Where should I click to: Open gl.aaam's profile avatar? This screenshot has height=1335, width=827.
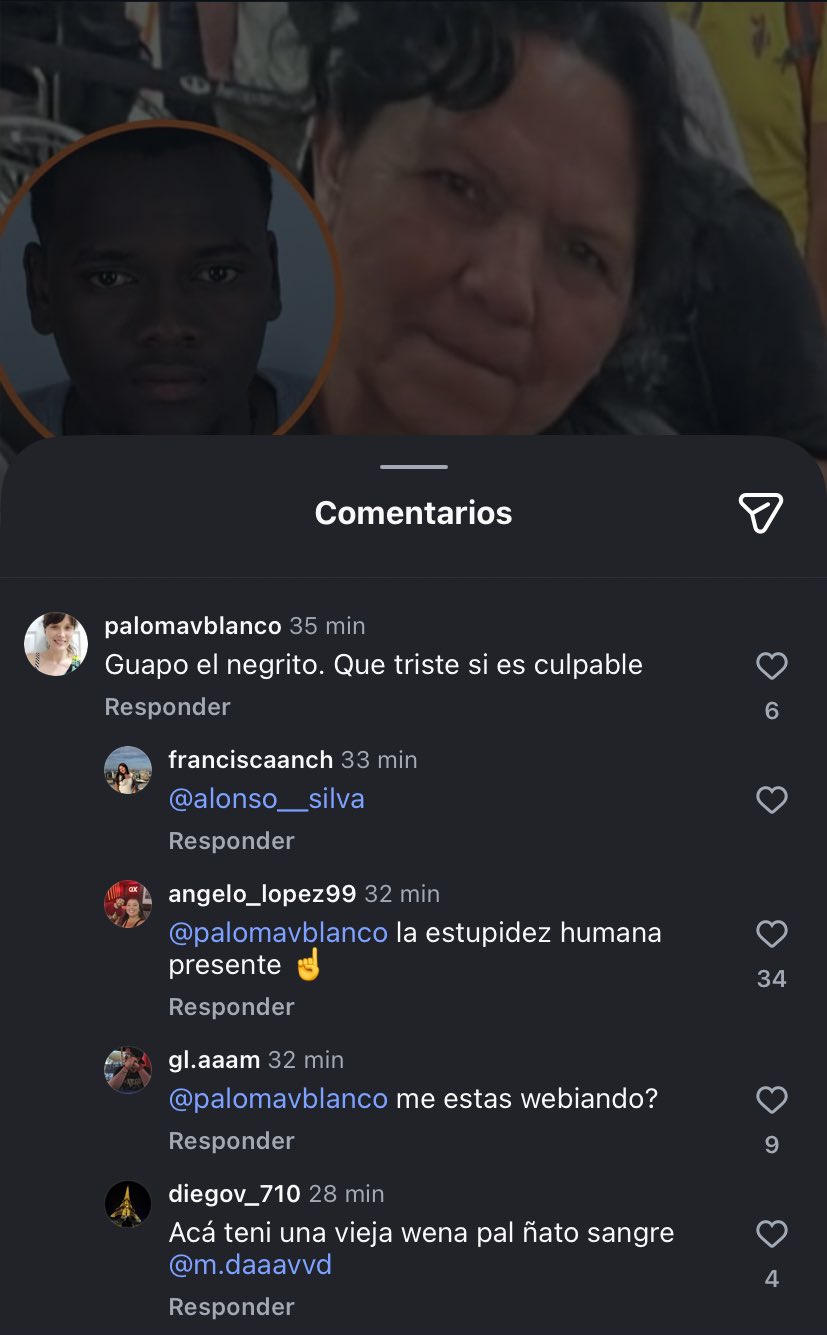click(x=128, y=1070)
